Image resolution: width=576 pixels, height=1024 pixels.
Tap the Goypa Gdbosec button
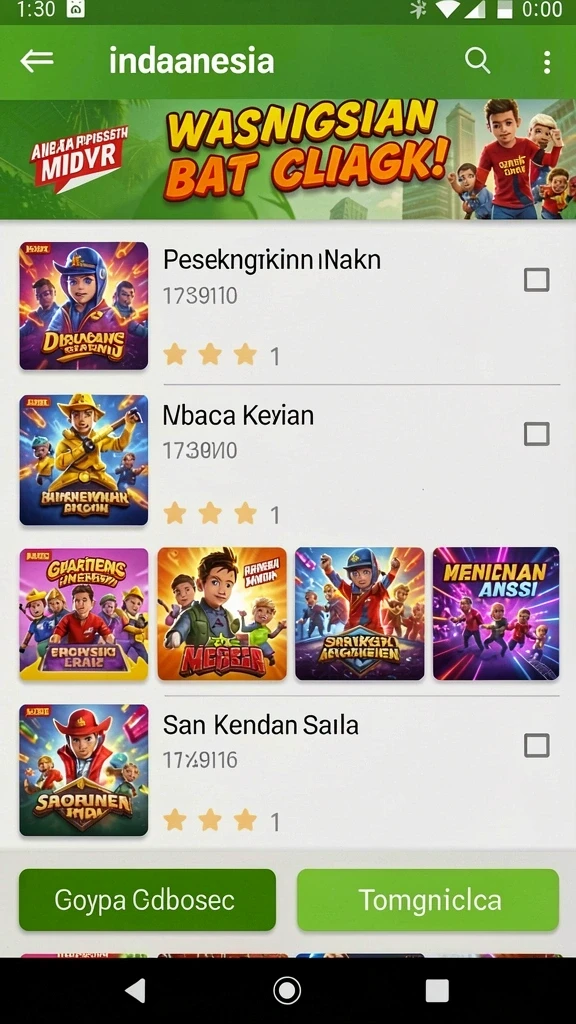click(147, 900)
